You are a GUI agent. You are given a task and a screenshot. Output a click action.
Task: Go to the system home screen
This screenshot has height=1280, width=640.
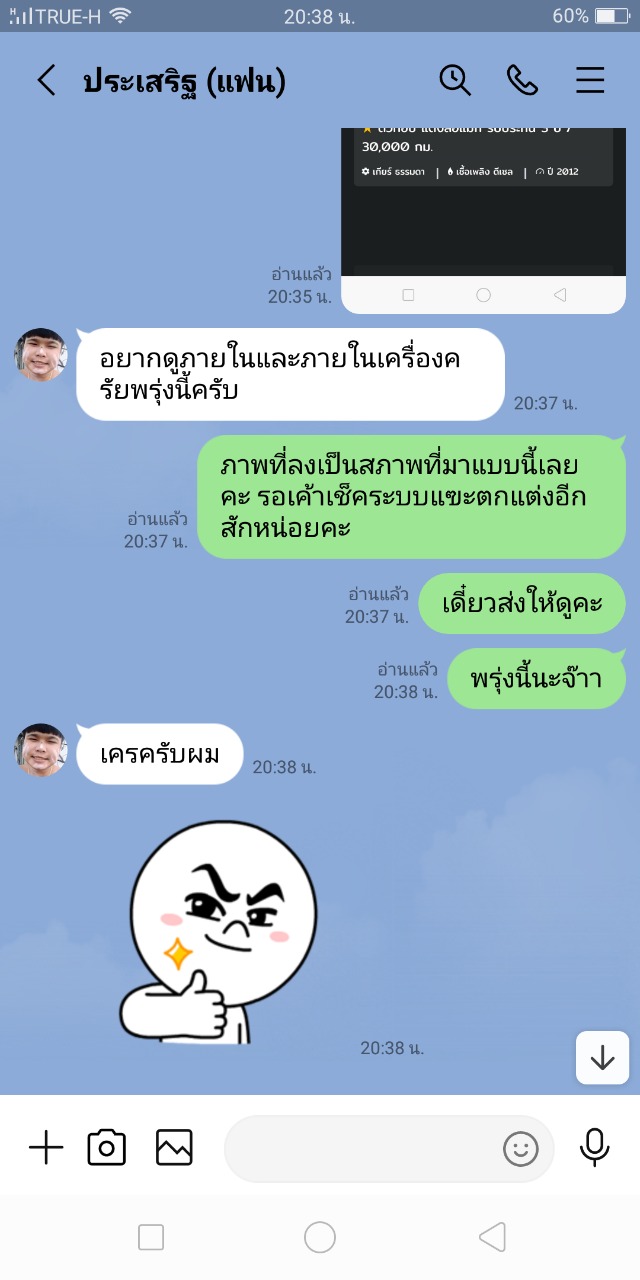pos(320,1238)
